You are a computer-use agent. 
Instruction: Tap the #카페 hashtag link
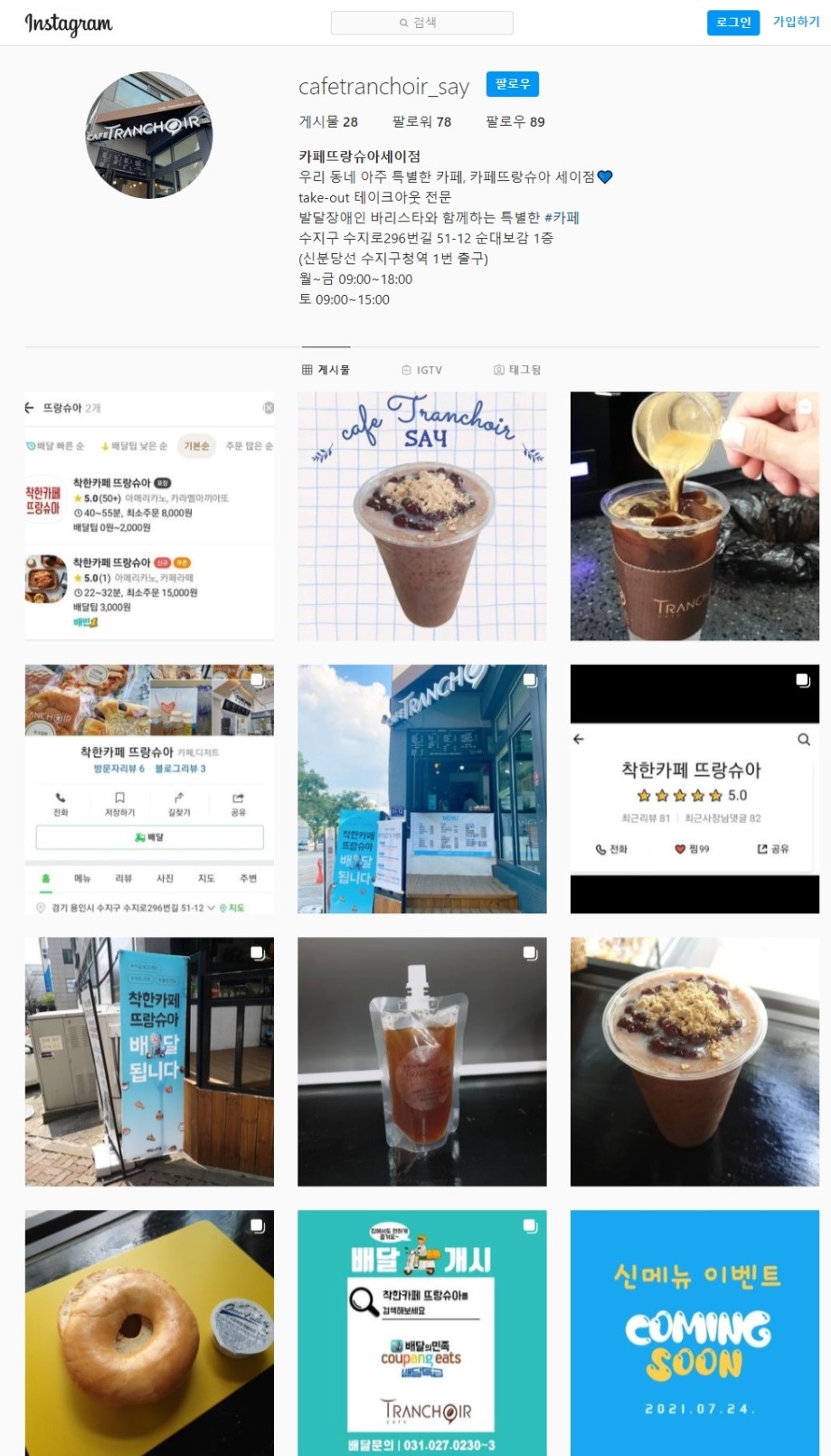562,218
